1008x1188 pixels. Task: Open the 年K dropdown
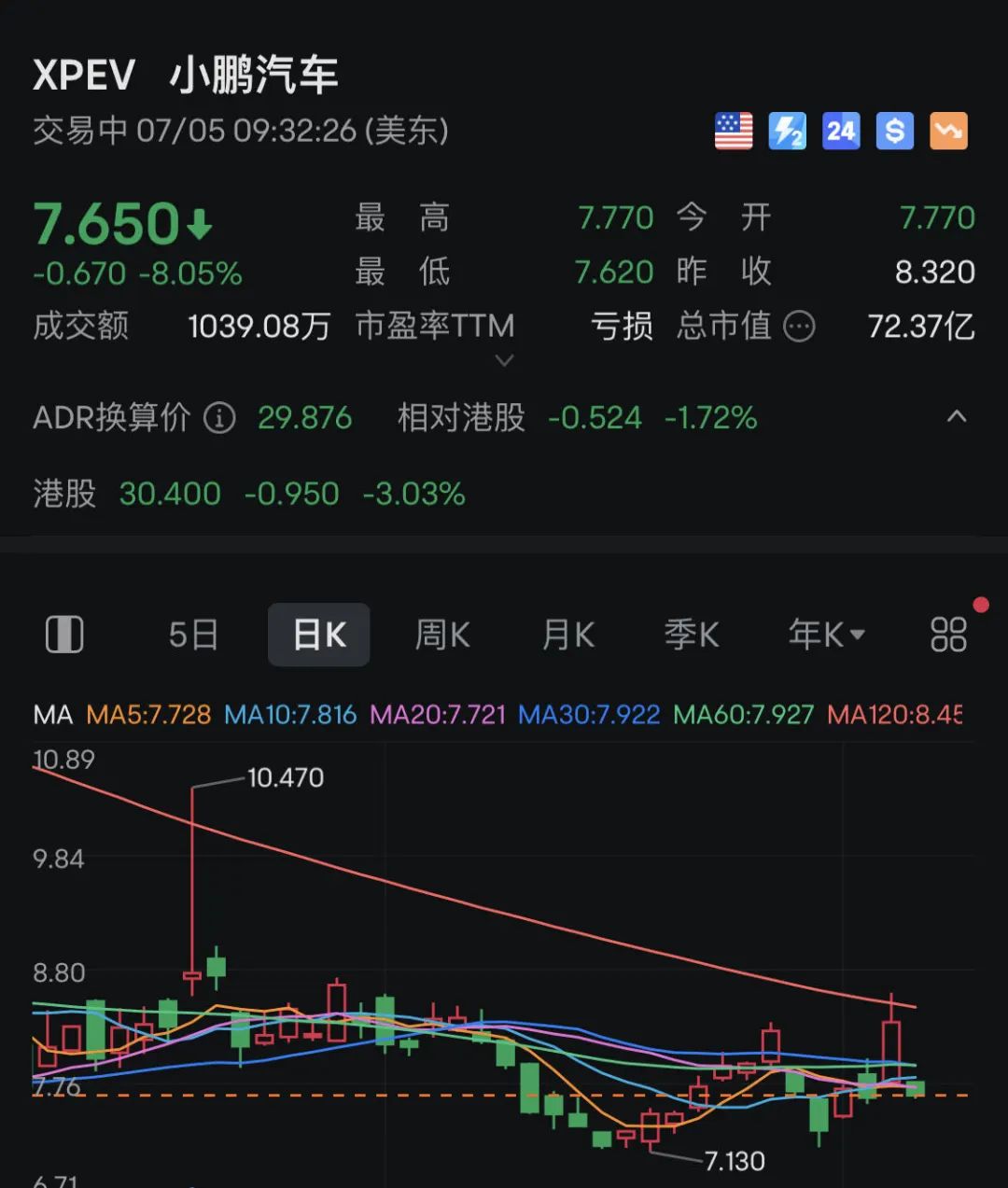pos(825,634)
